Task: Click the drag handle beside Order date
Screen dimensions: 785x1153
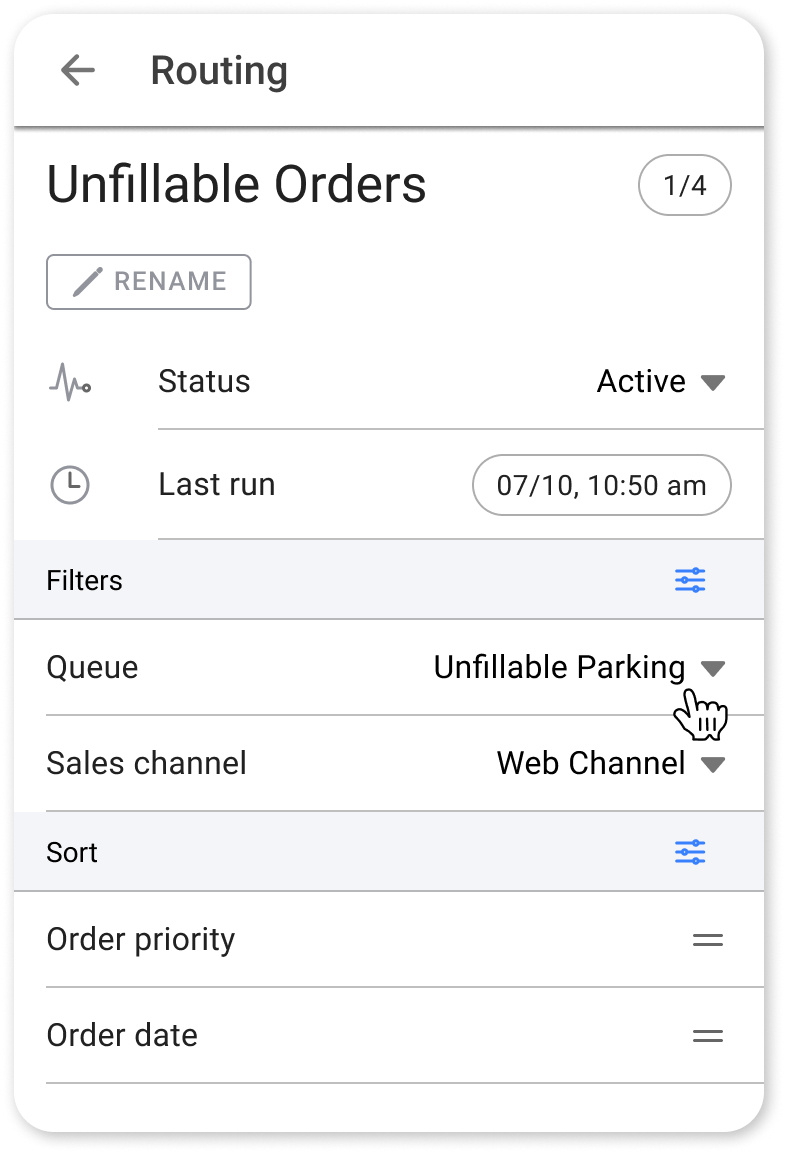Action: point(707,1036)
